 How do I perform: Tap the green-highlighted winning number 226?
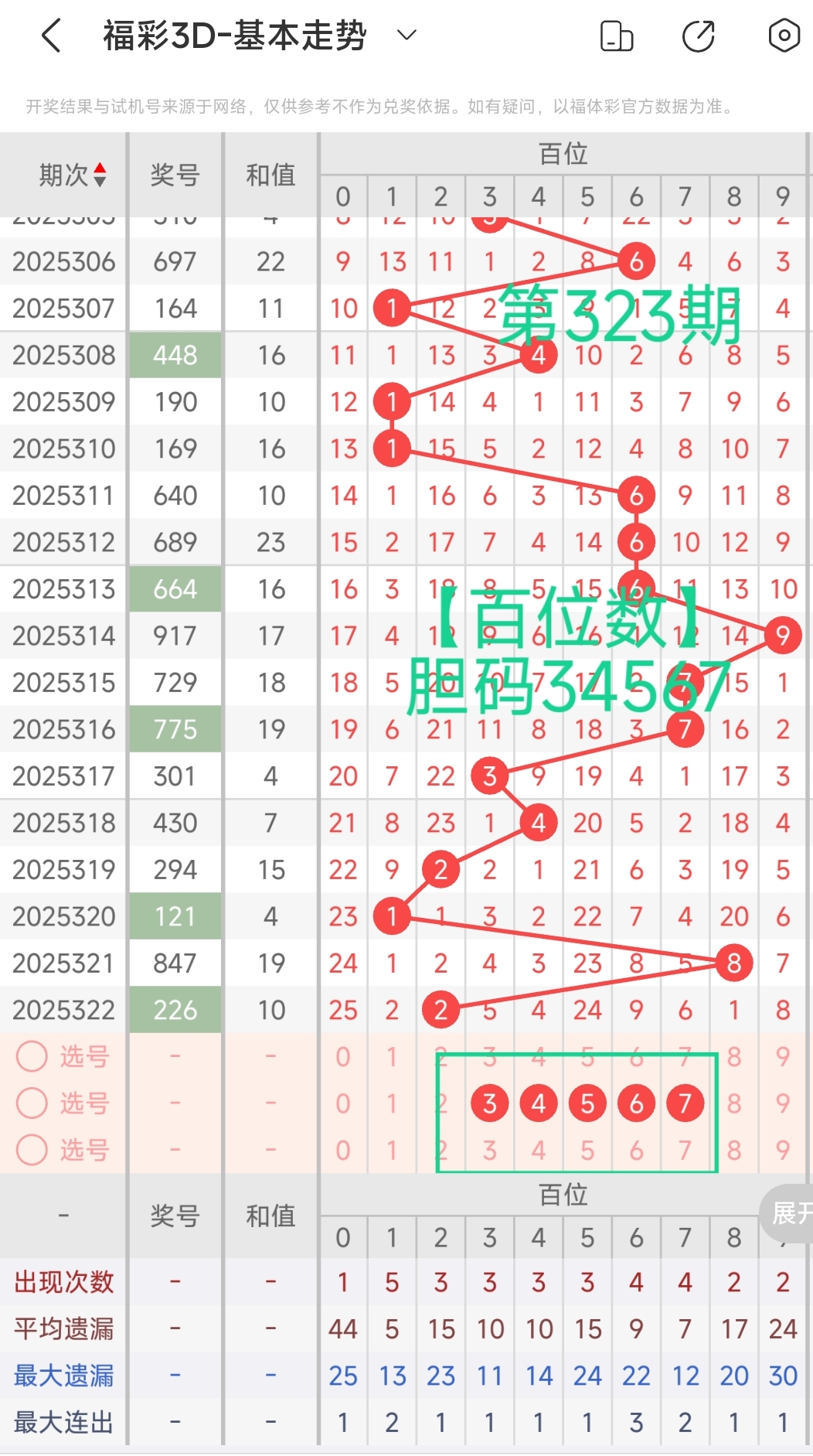point(175,1009)
